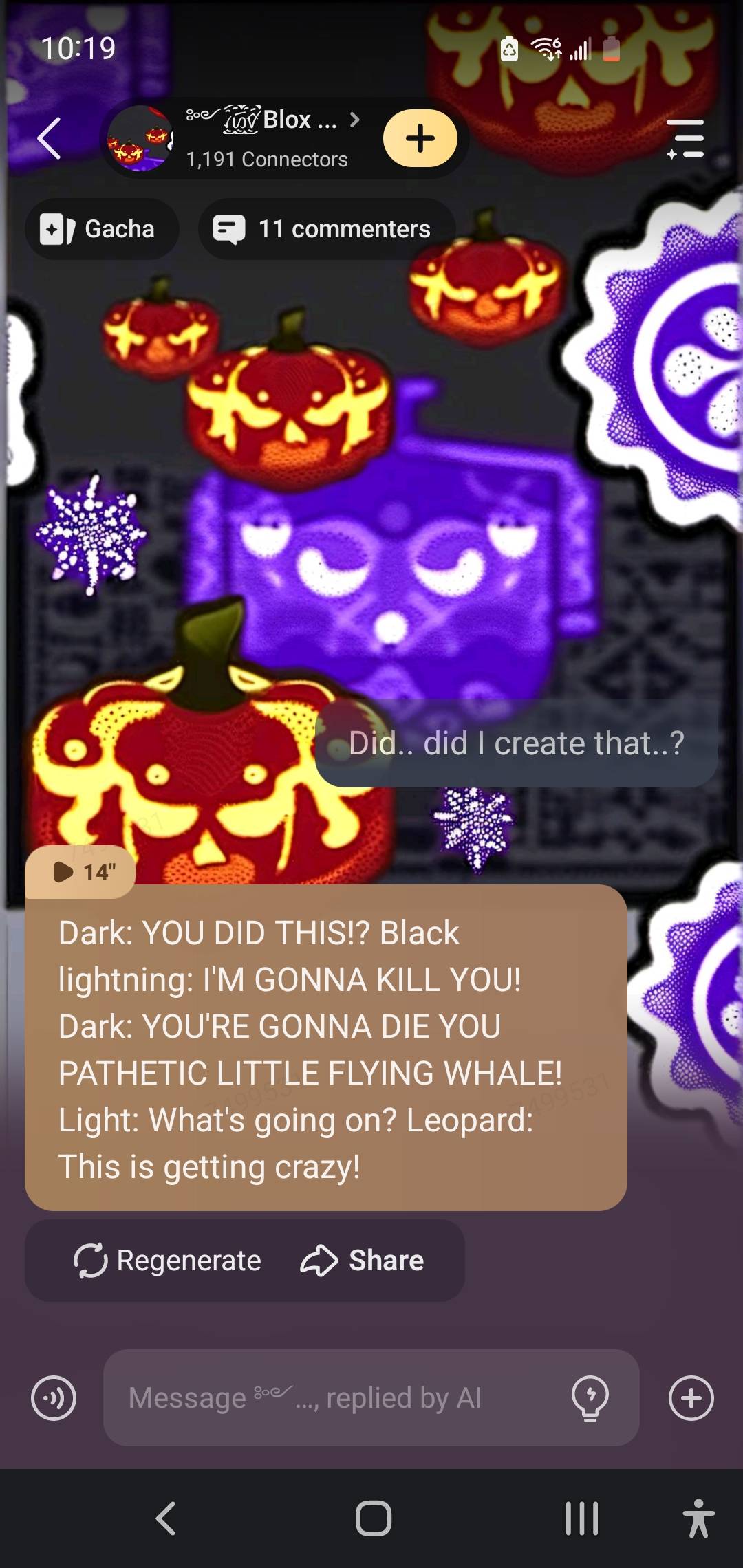Open the lightbulb suggestion icon
This screenshot has width=743, height=1568.
click(x=590, y=1397)
